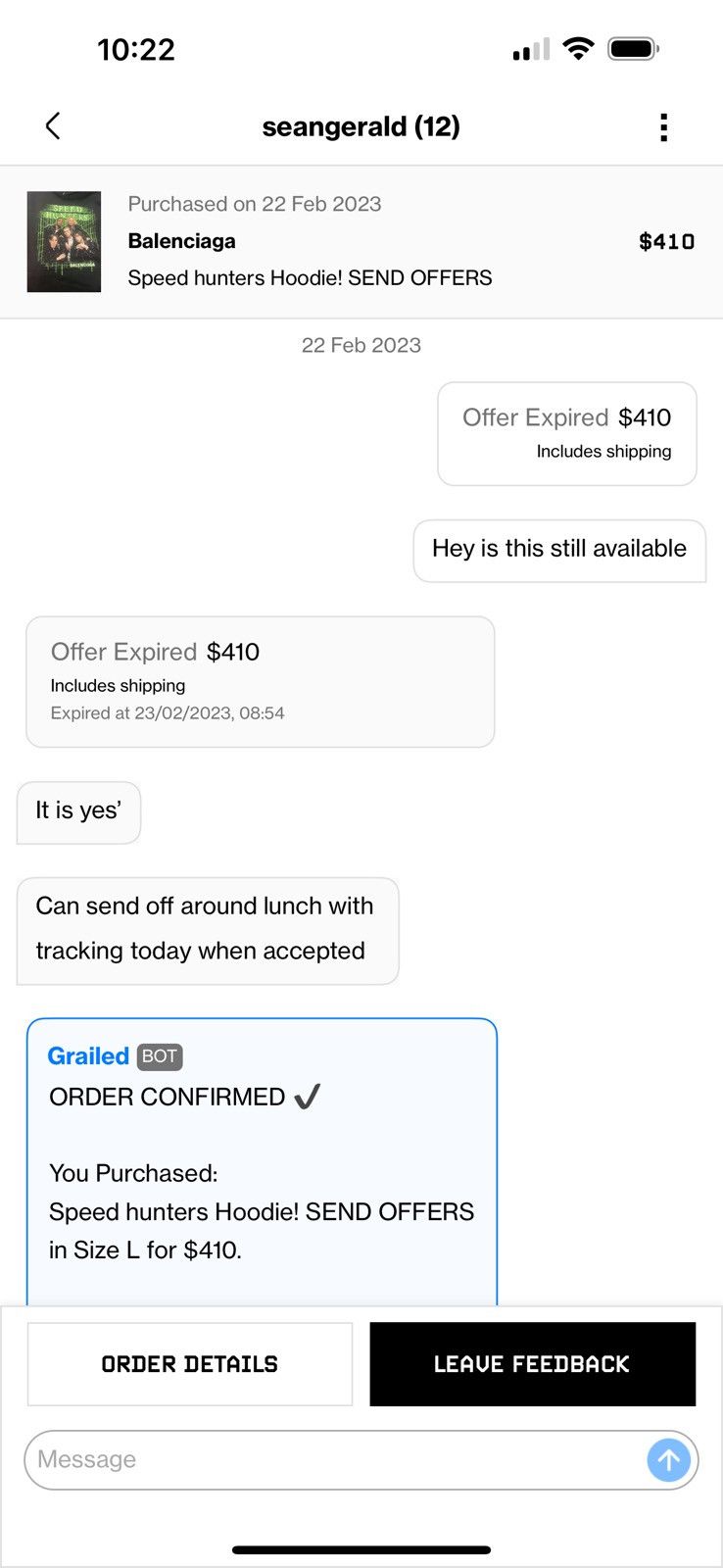Tap Leave Feedback button
The width and height of the screenshot is (723, 1568).
coord(532,1364)
